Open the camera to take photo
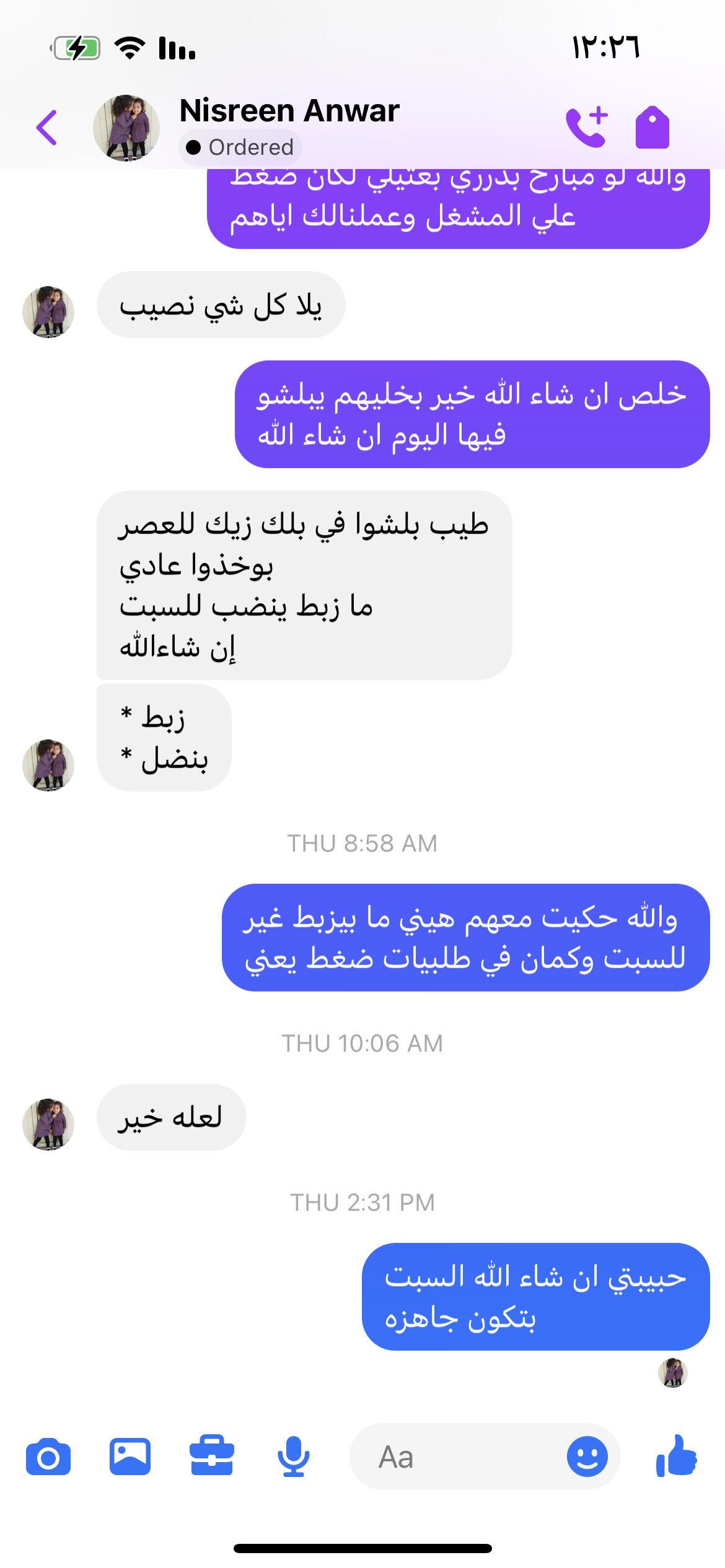Screen dimensions: 725x1568 [x=48, y=1457]
